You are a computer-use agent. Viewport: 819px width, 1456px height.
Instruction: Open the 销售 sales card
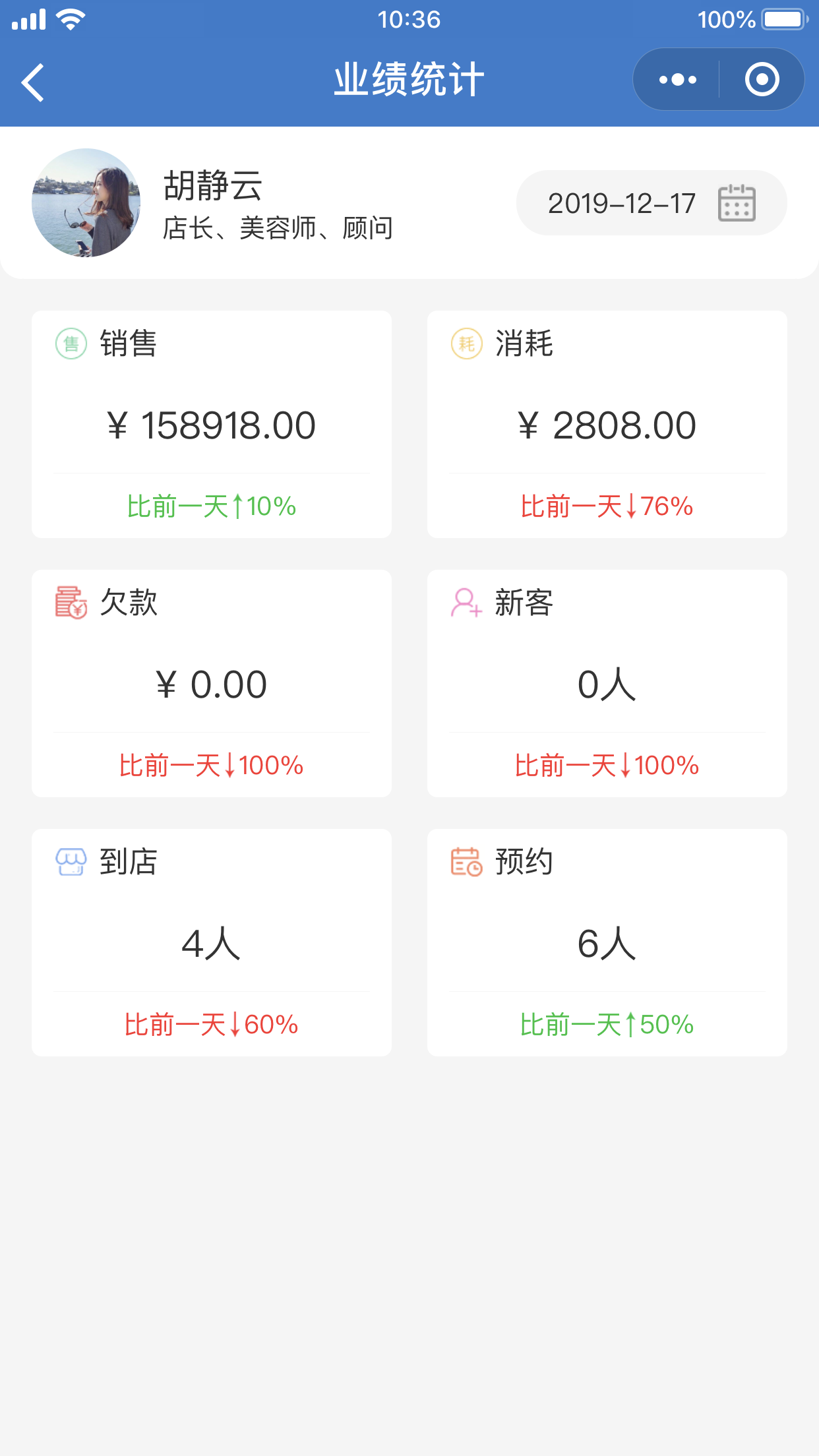(212, 424)
